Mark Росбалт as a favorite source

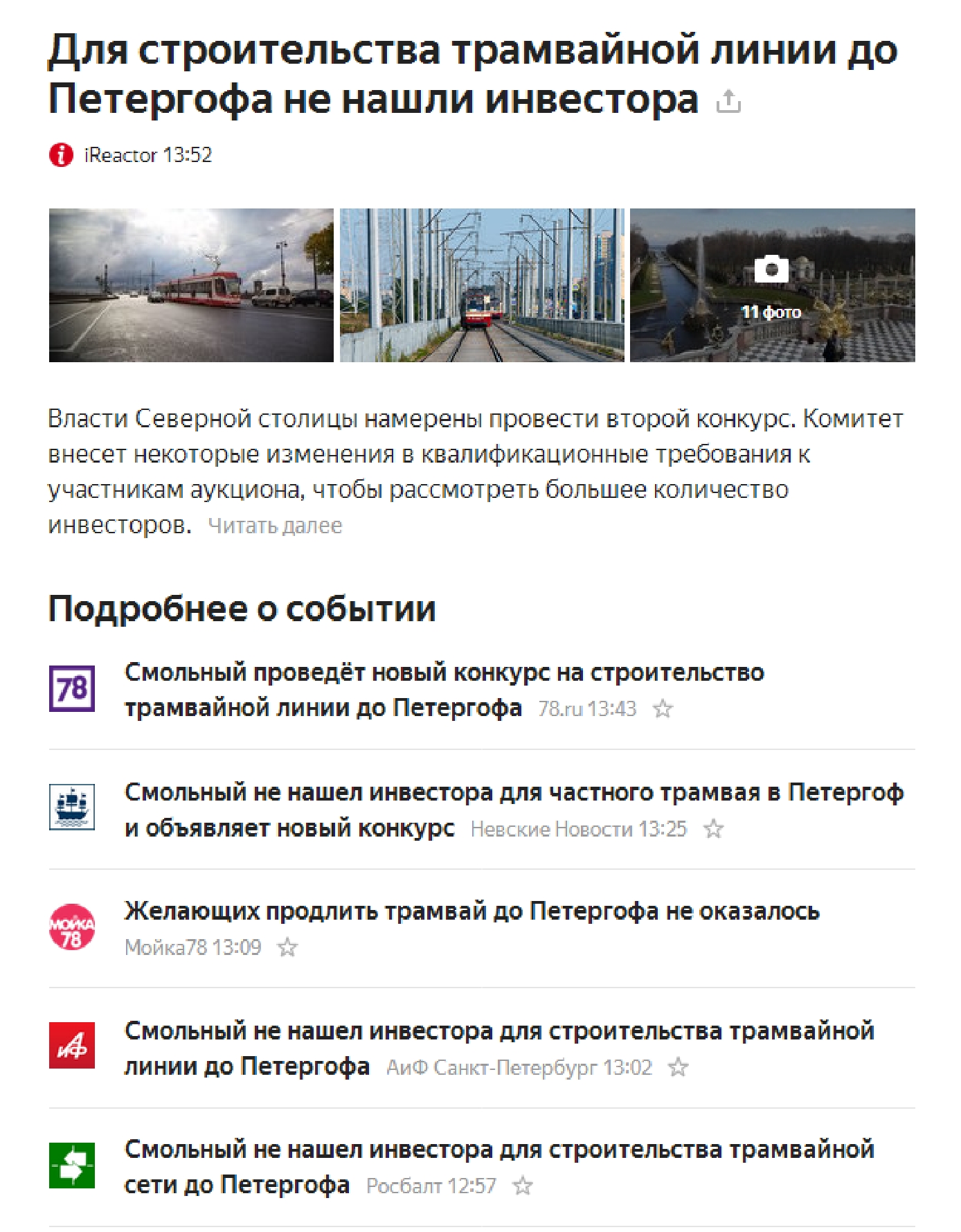[523, 1186]
